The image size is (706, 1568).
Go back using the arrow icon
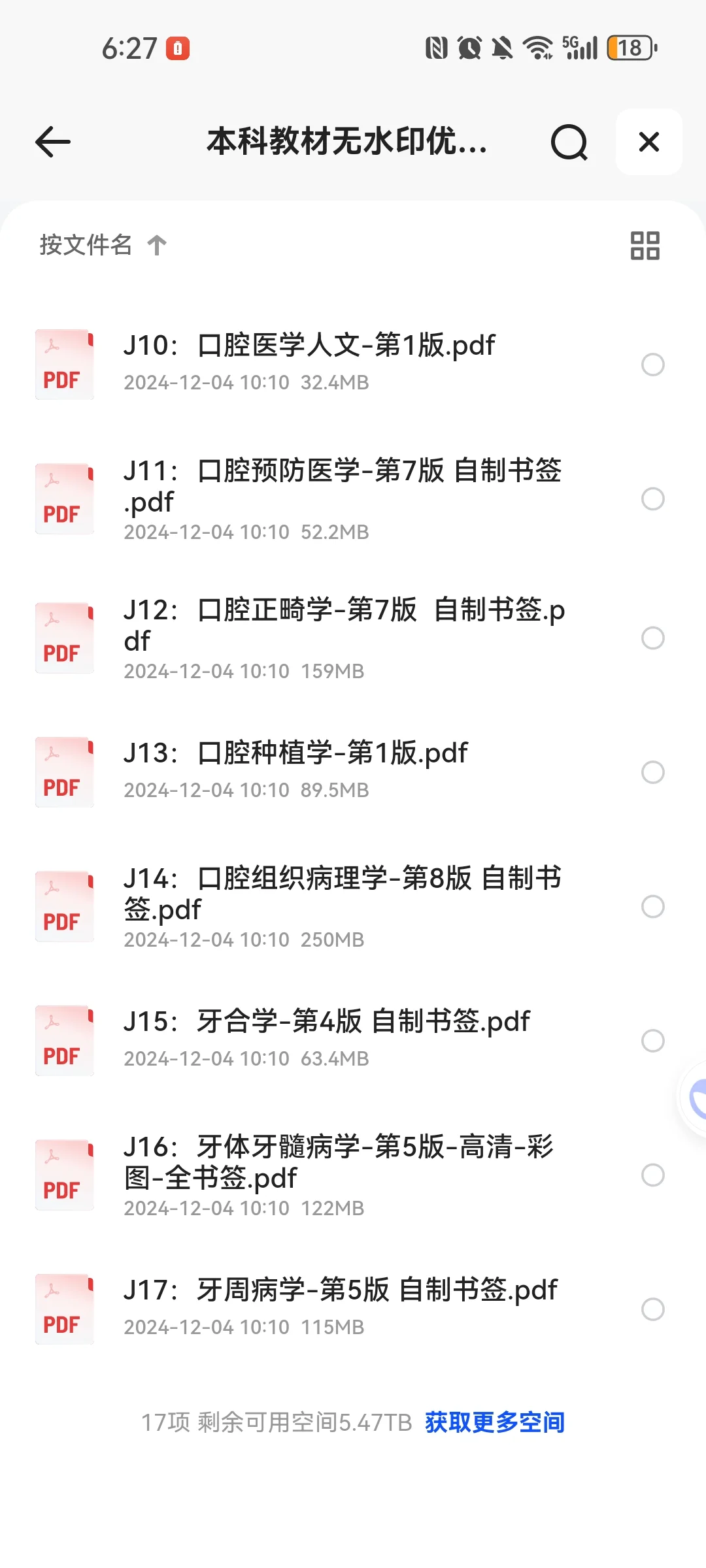[x=52, y=142]
